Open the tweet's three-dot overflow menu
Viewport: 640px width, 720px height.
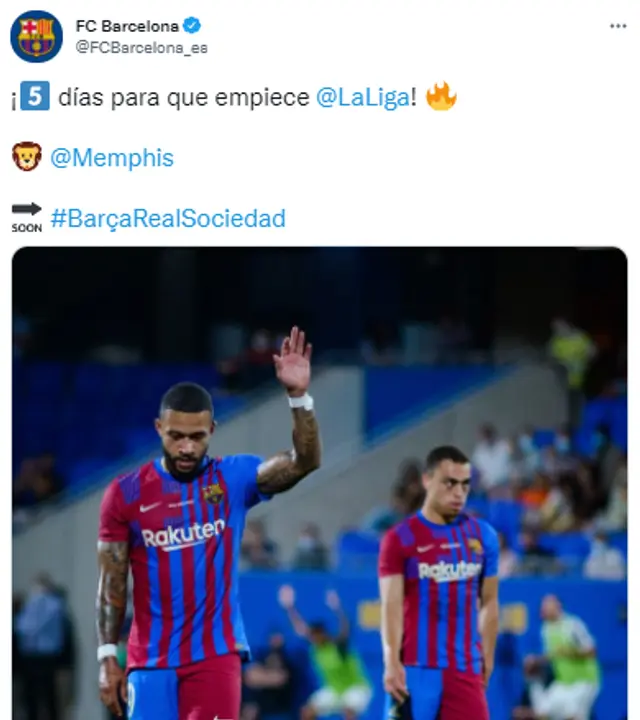click(618, 26)
